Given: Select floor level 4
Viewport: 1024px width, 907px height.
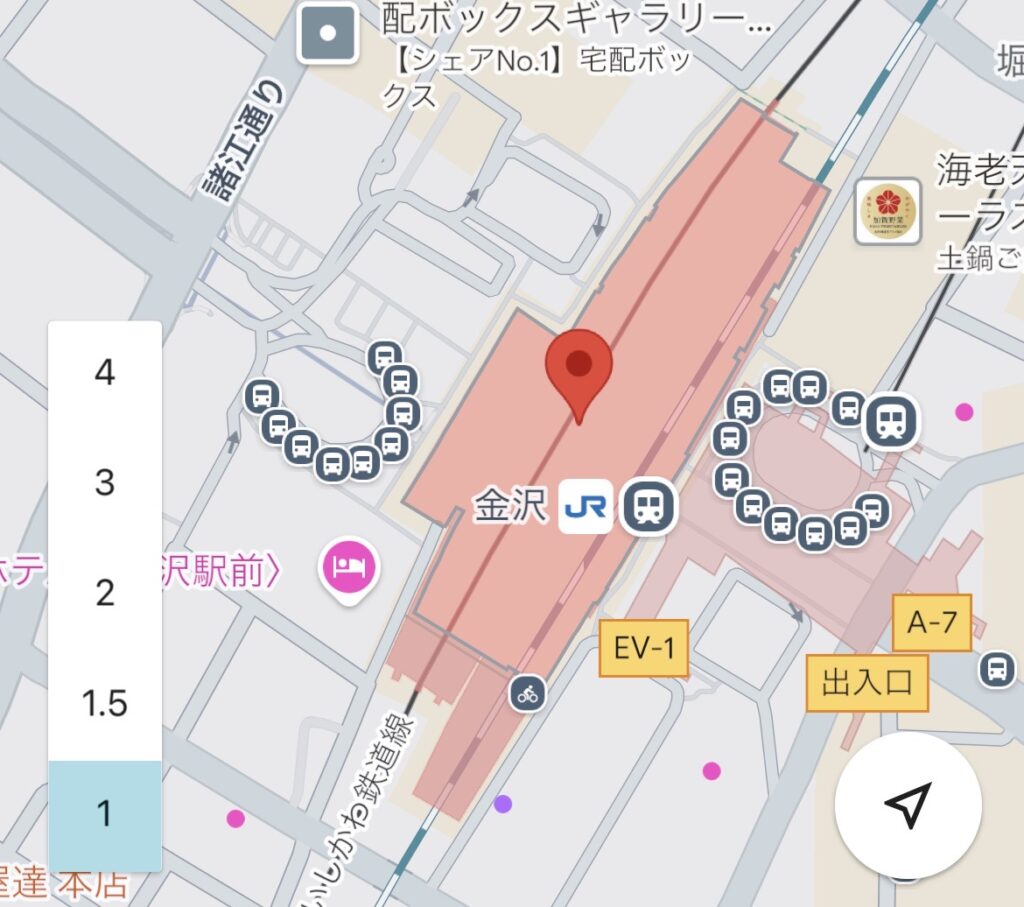Looking at the screenshot, I should coord(105,374).
